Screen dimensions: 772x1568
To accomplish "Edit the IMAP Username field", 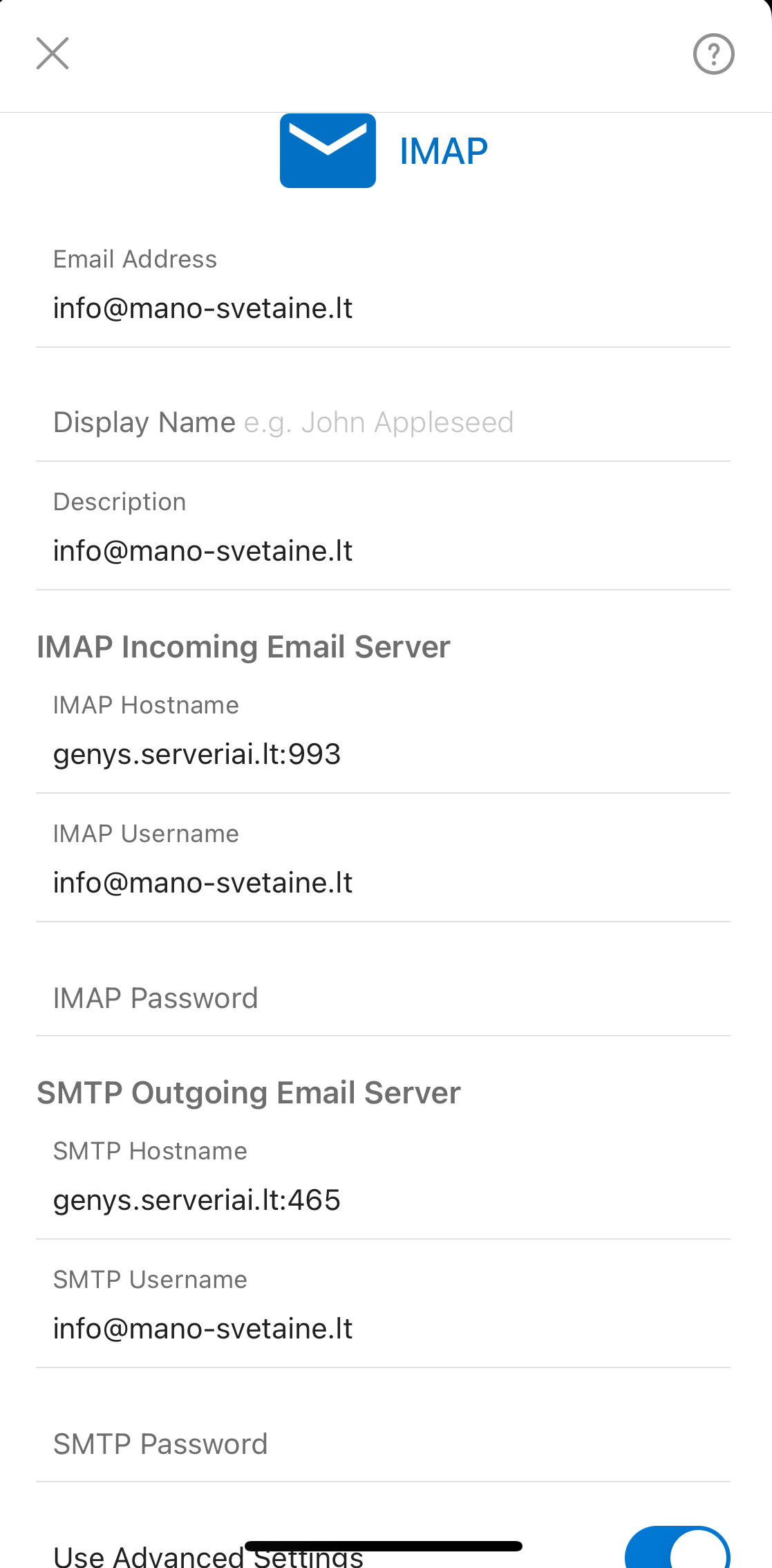I will tap(382, 883).
